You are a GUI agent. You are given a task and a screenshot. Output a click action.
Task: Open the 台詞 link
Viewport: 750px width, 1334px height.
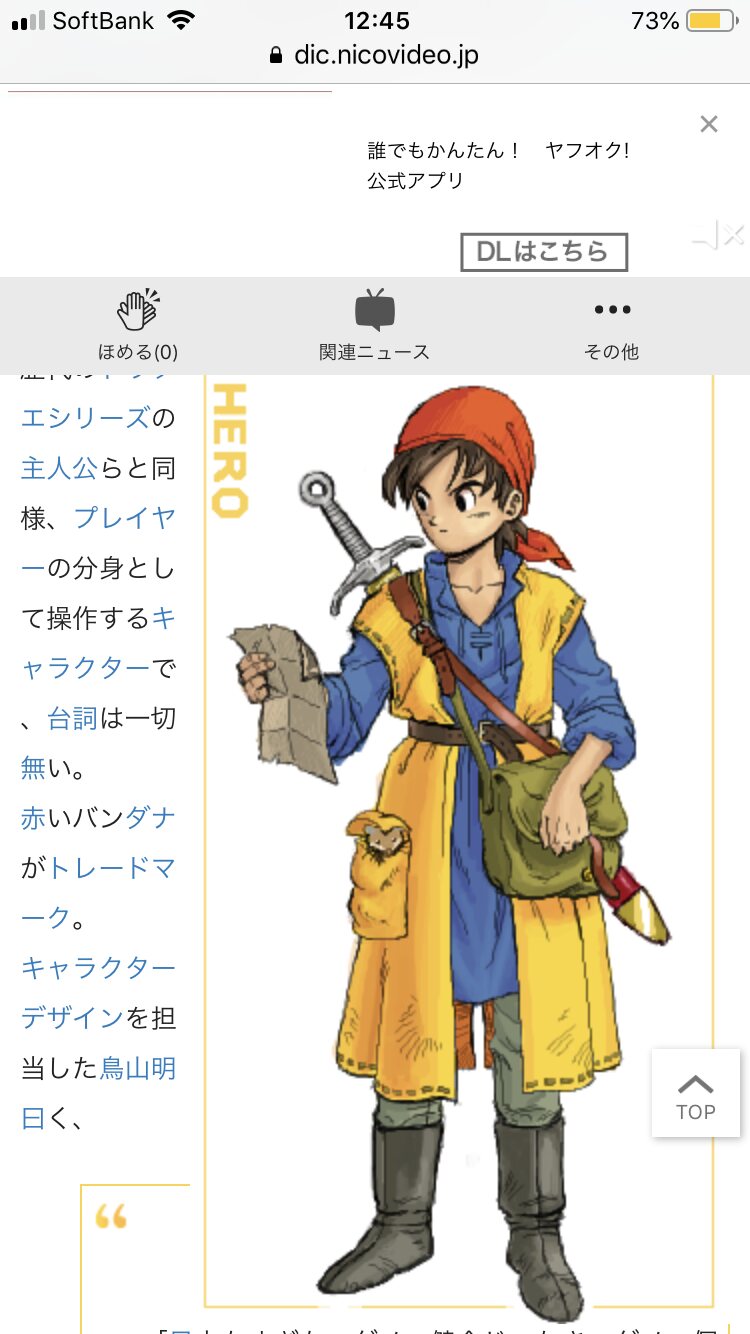click(x=73, y=717)
